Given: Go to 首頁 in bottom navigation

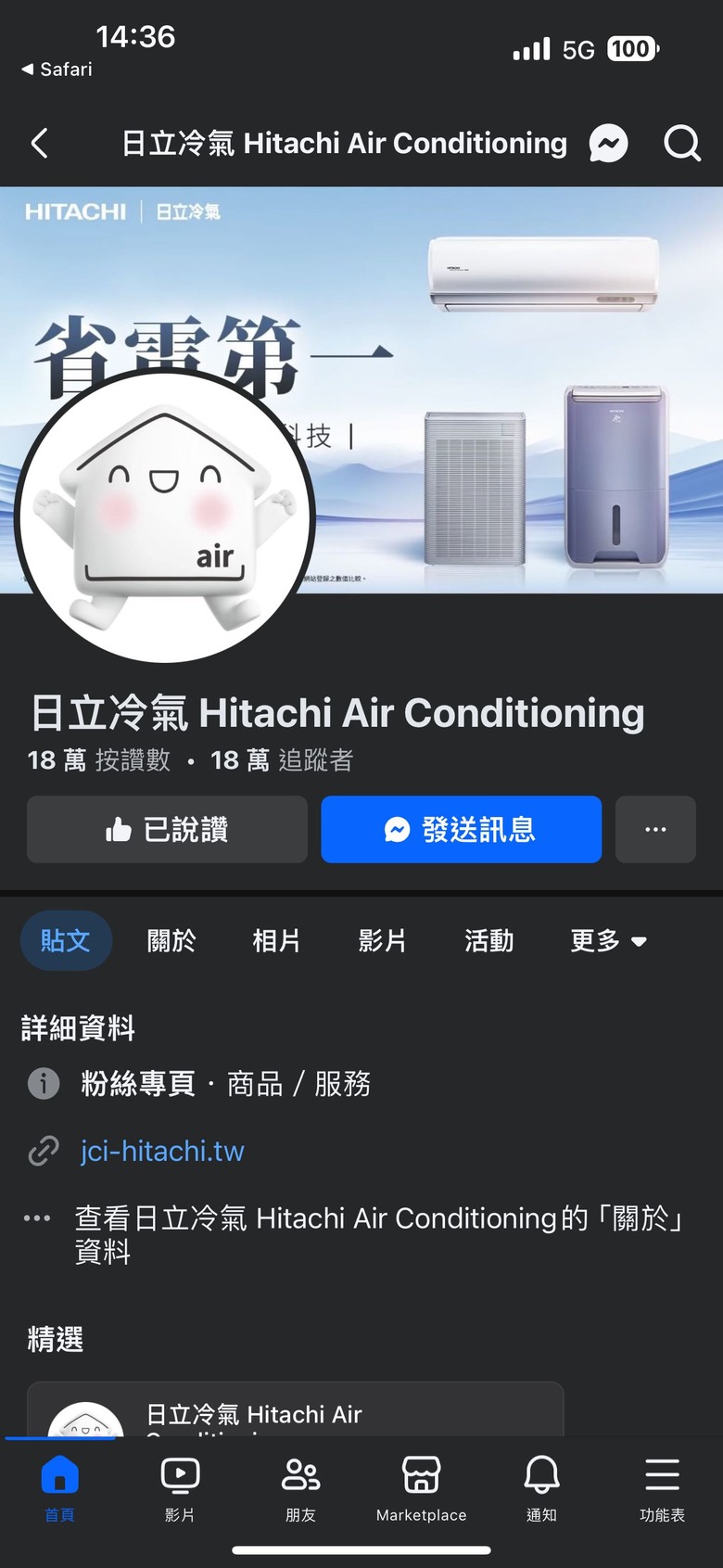Looking at the screenshot, I should 59,1488.
